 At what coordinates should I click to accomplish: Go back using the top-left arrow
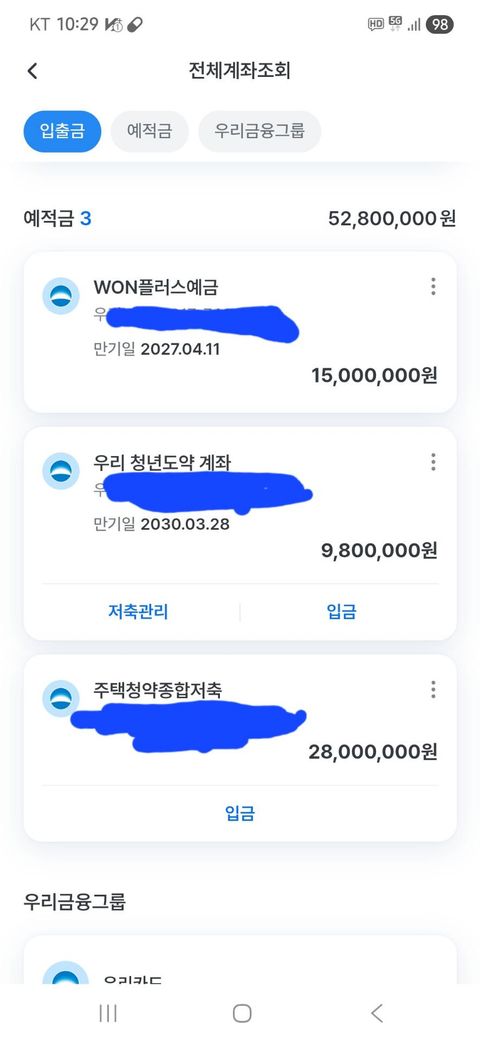[x=32, y=71]
